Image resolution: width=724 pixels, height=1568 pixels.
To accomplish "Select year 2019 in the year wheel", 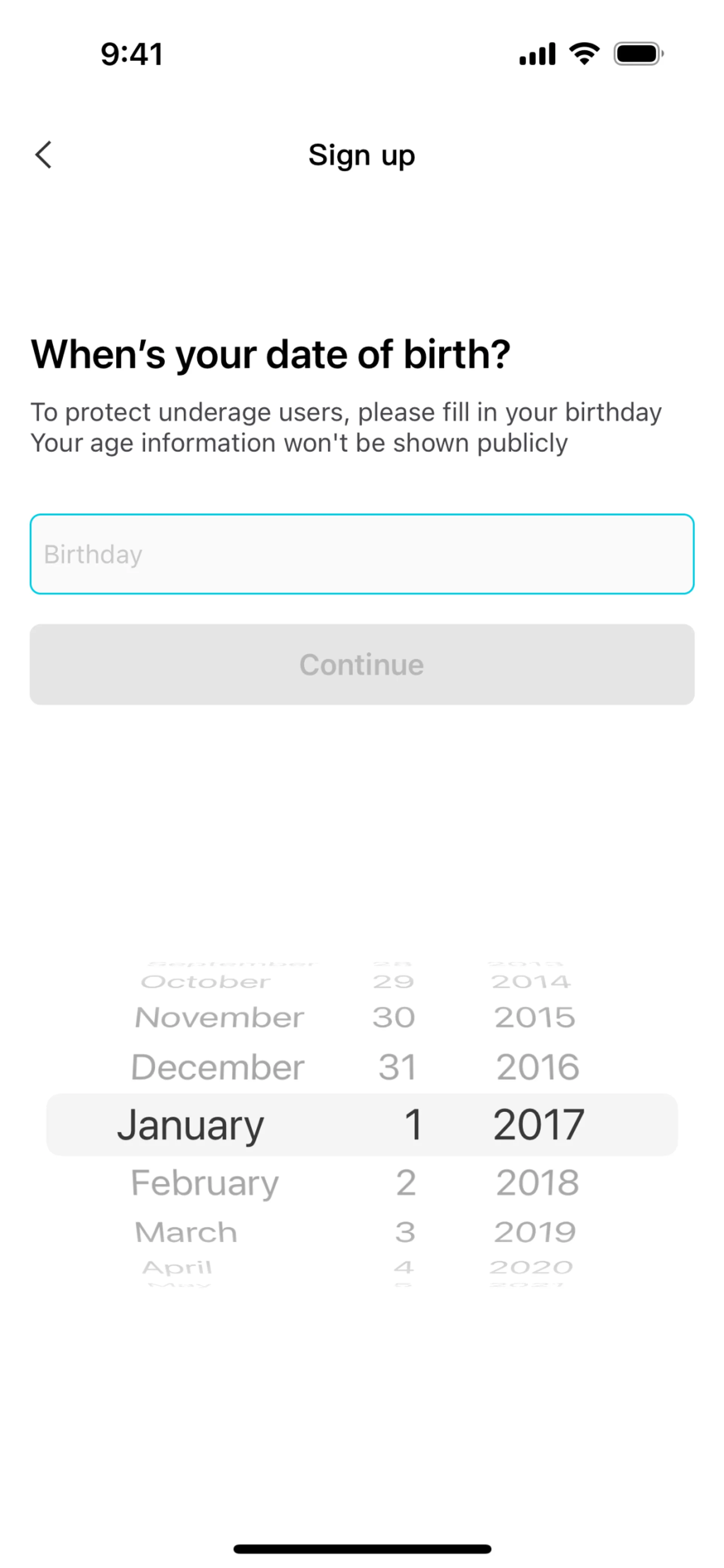I will 535,1232.
